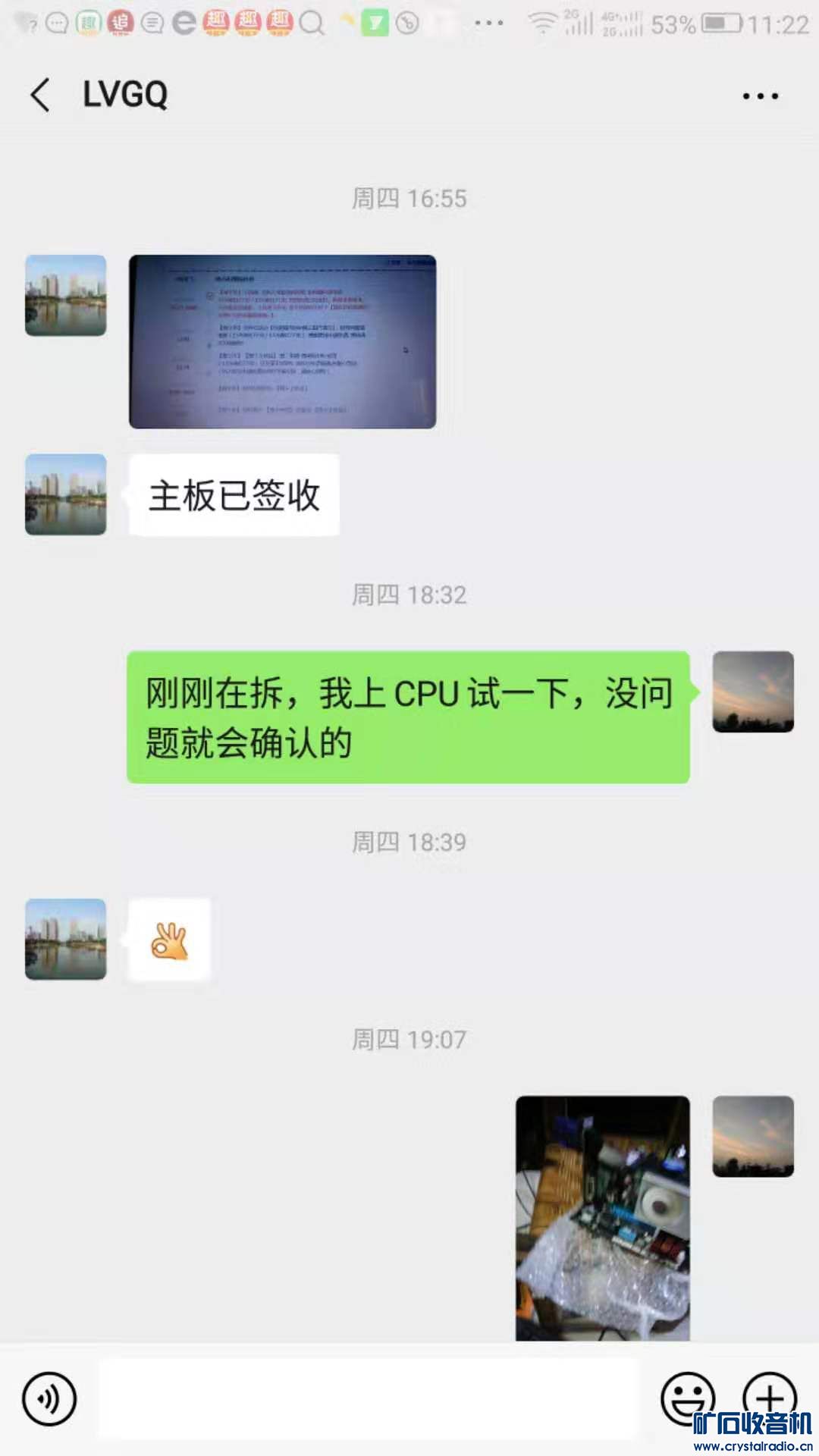Screen dimensions: 819x1456
Task: View LVGQ's profile via avatar beside 主板已签收
Action: coord(66,494)
